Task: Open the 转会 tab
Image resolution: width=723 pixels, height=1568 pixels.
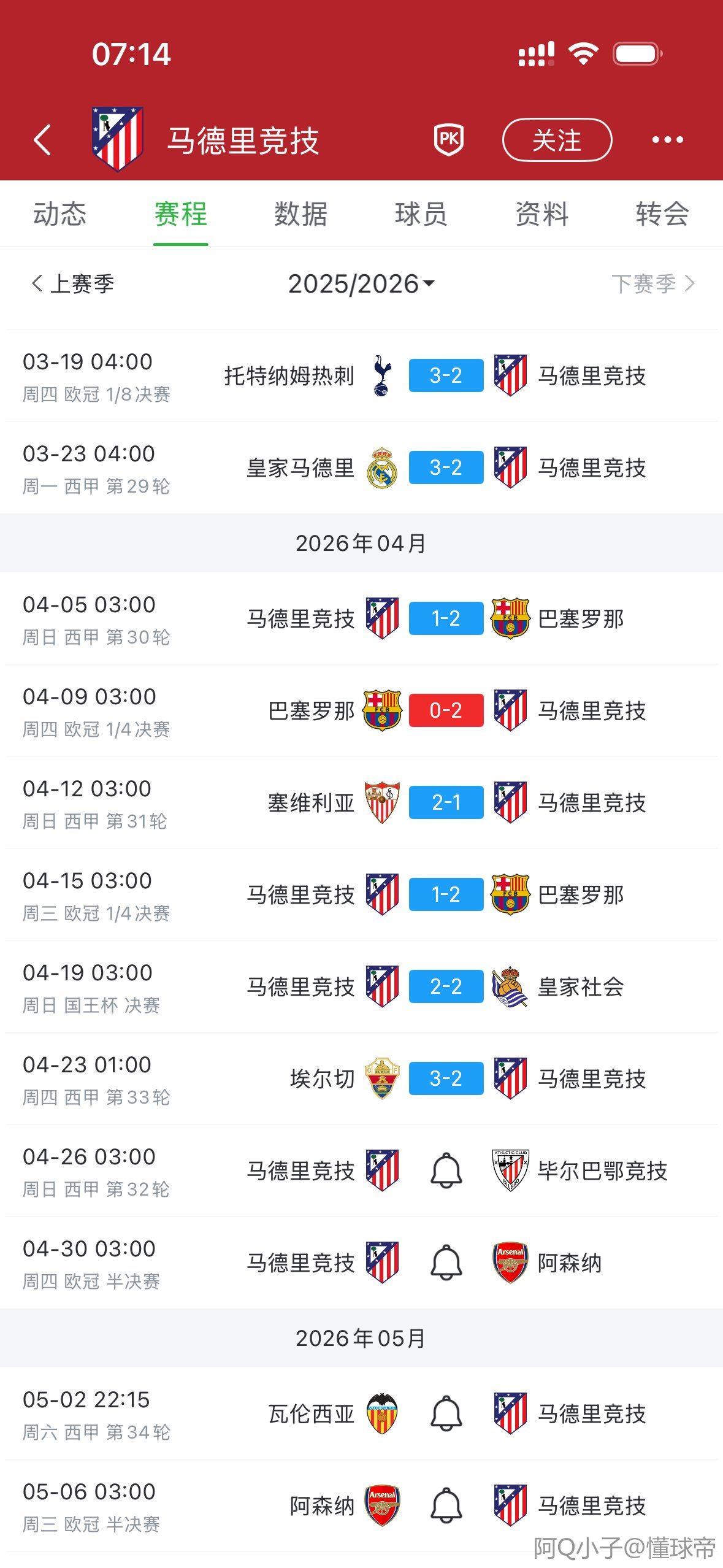Action: coord(662,214)
